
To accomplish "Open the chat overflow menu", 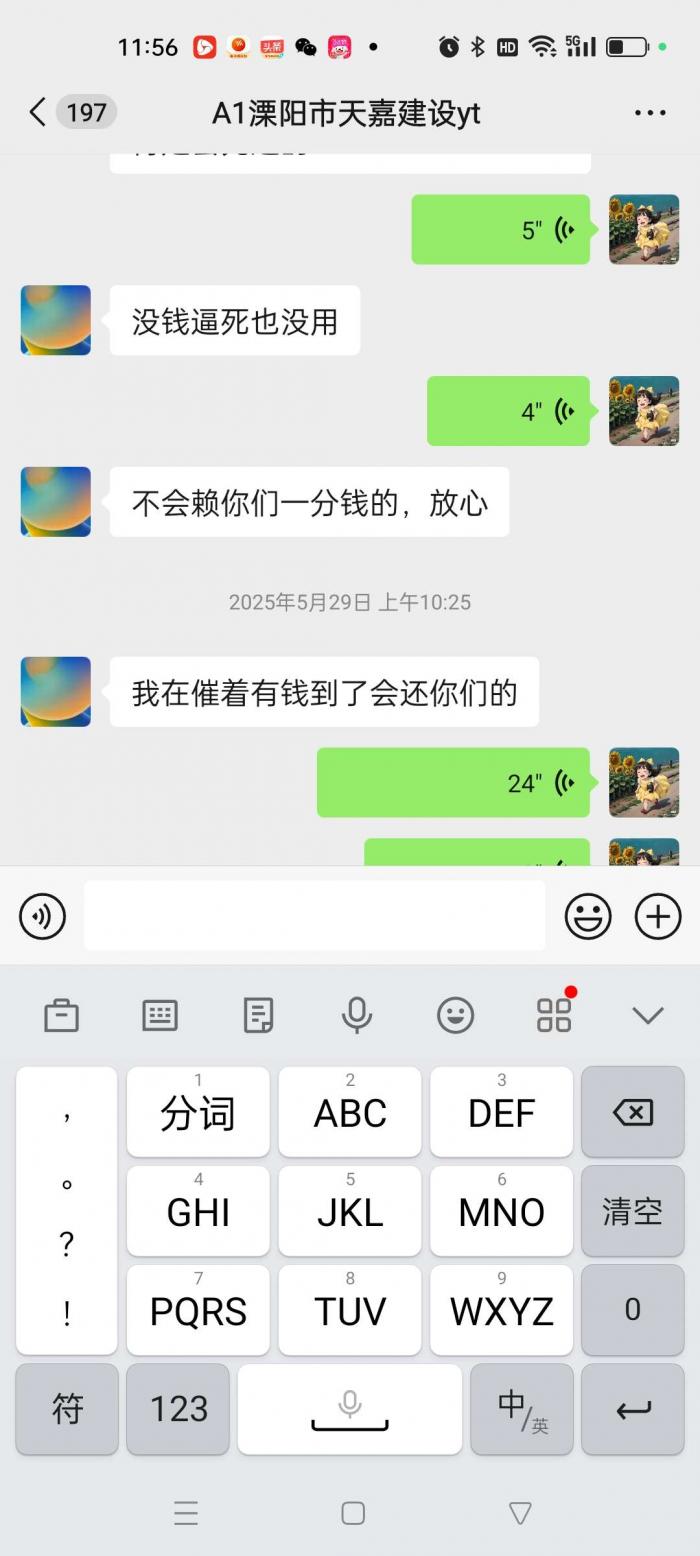I will pos(650,113).
